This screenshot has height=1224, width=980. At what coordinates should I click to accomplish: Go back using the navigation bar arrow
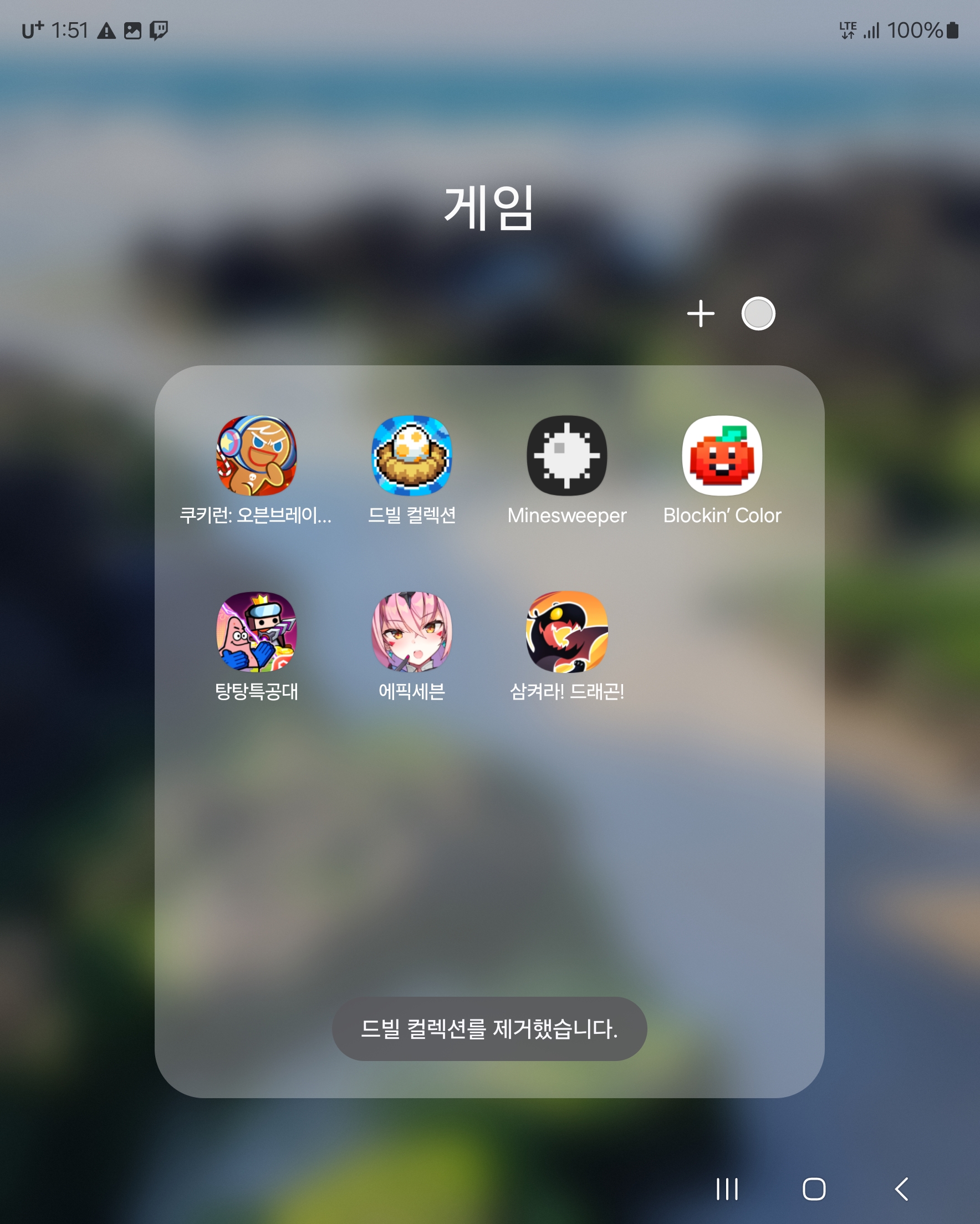coord(902,1189)
